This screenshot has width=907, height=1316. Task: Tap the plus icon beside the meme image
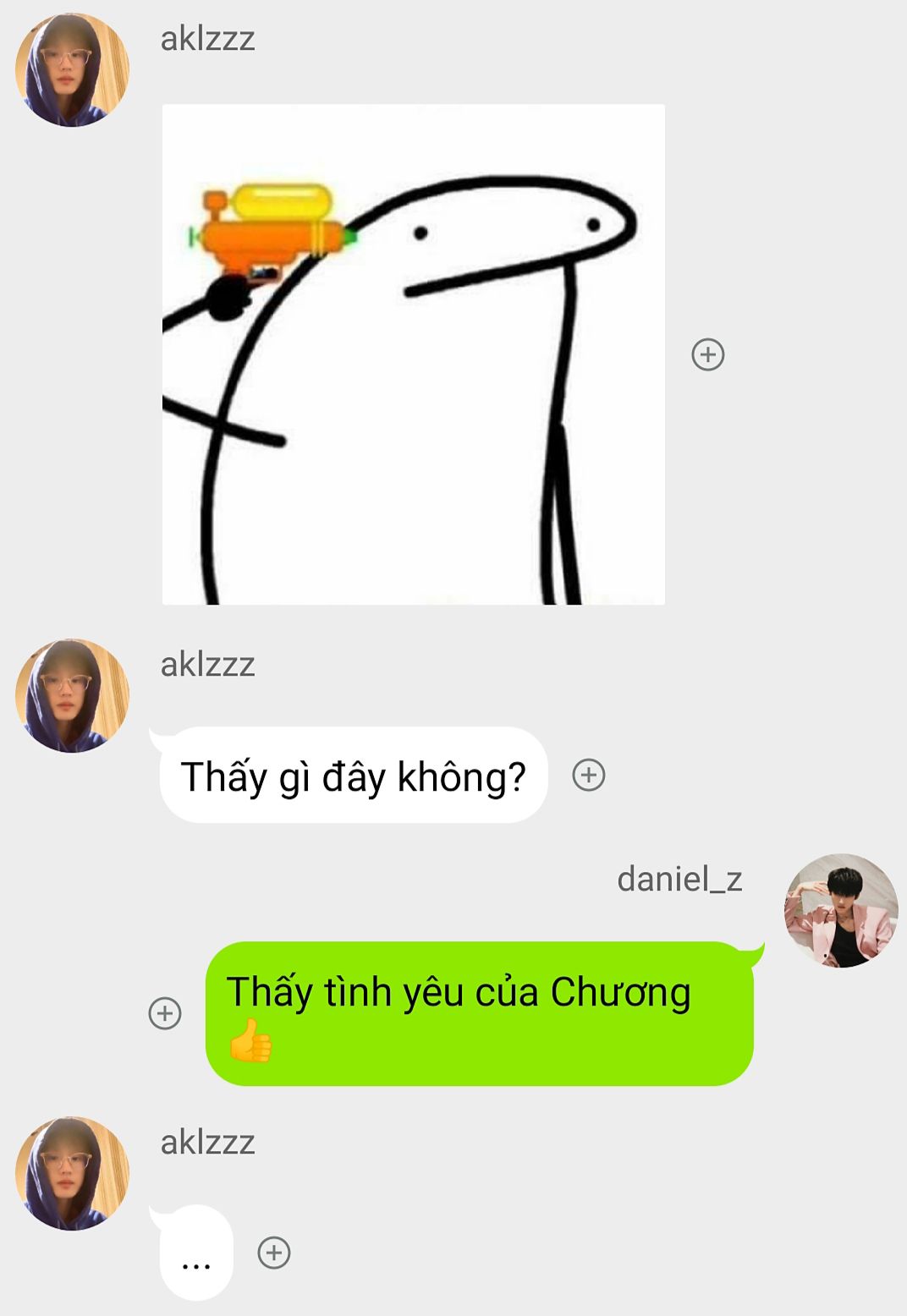(x=708, y=354)
